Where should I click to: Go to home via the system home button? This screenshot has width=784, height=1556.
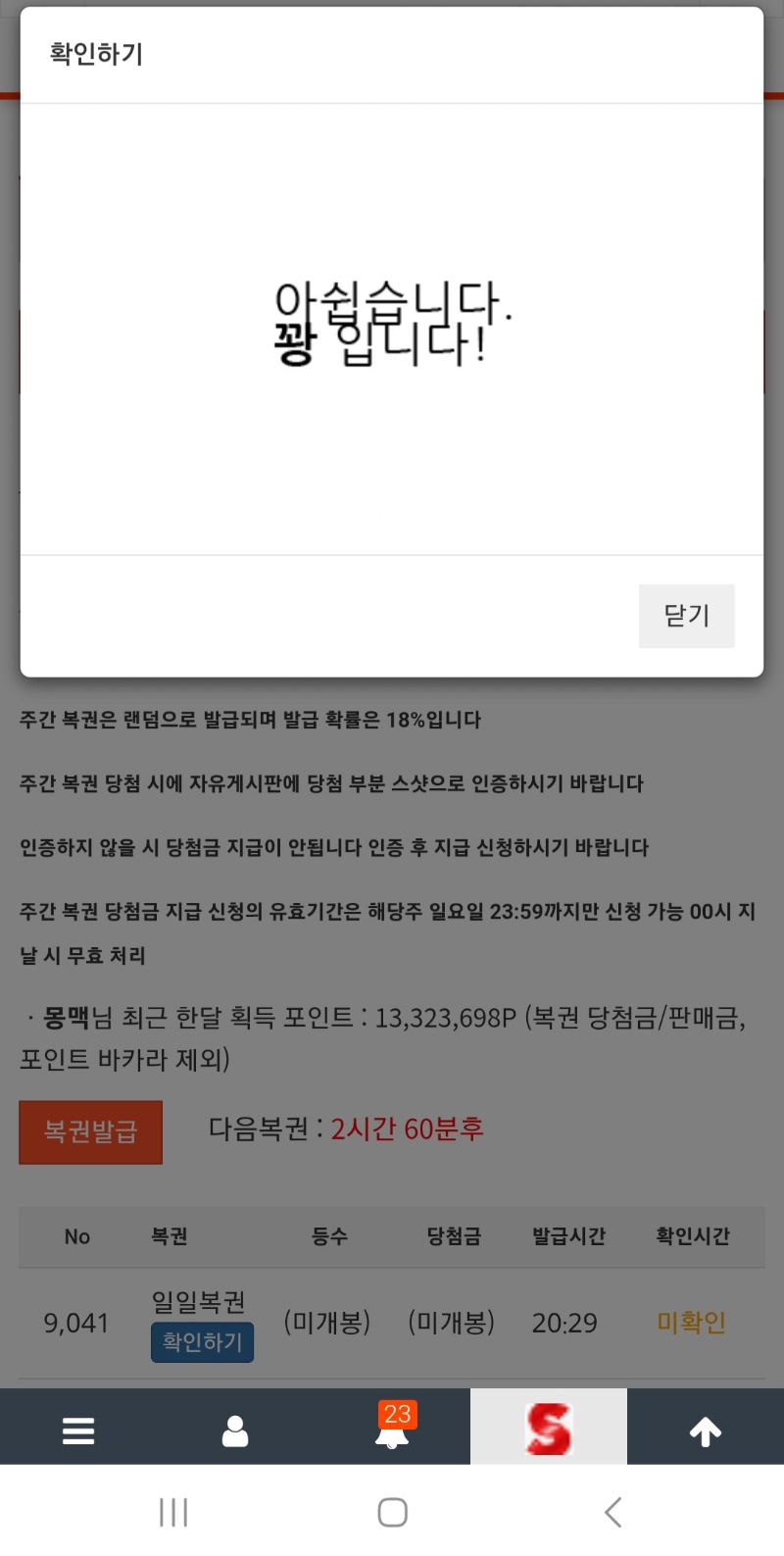pyautogui.click(x=392, y=1512)
